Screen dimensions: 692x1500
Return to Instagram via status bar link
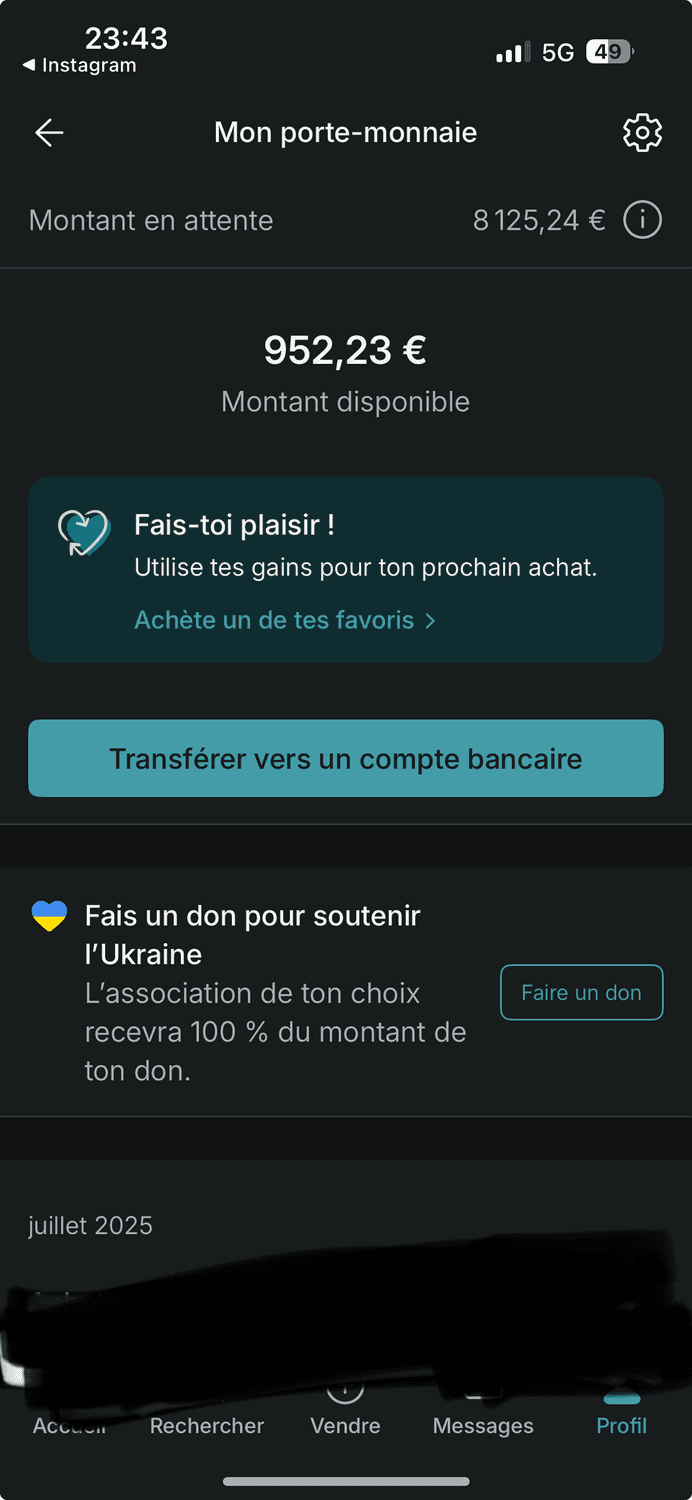pyautogui.click(x=80, y=66)
